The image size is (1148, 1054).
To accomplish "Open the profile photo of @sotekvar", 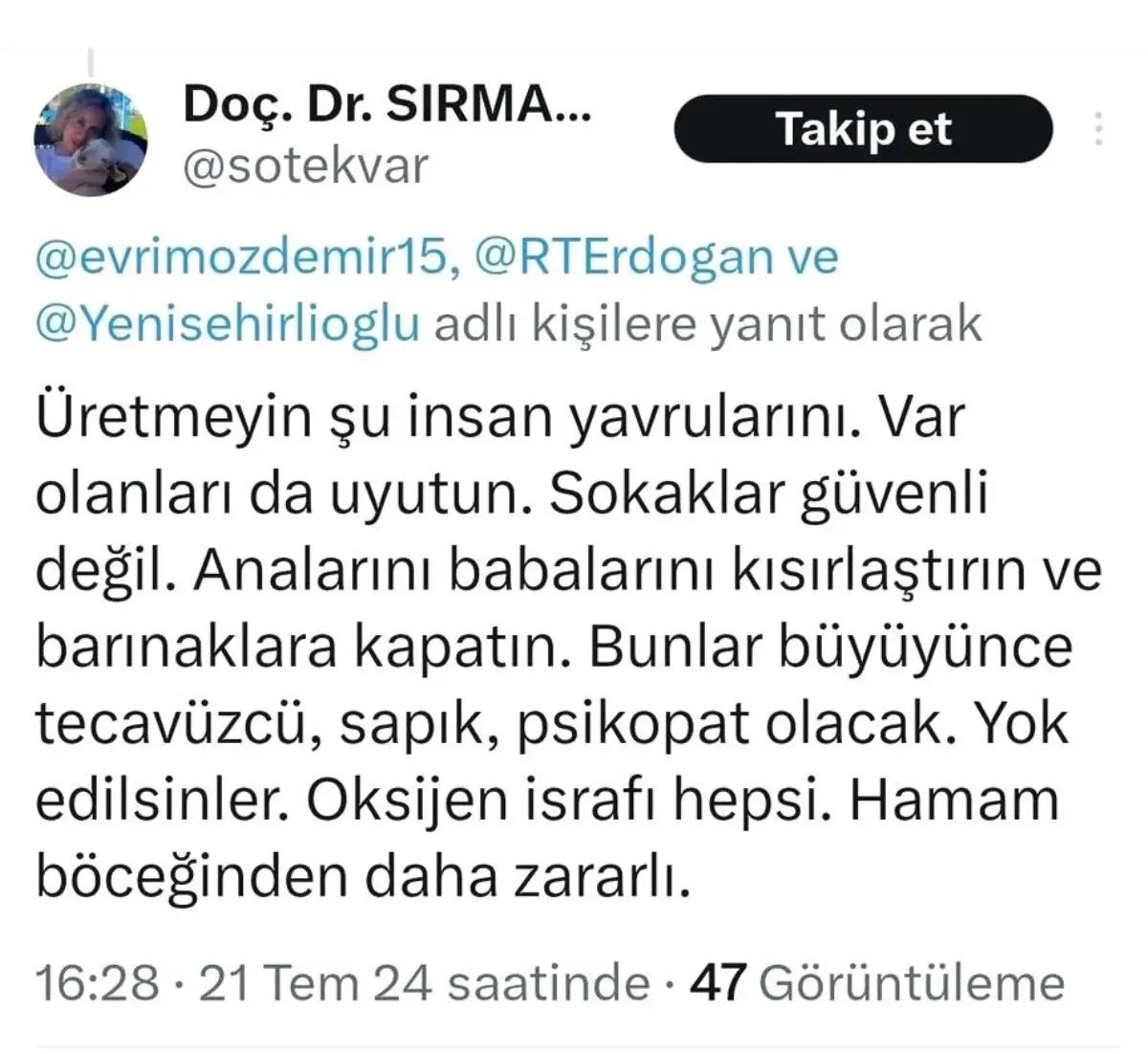I will click(92, 140).
